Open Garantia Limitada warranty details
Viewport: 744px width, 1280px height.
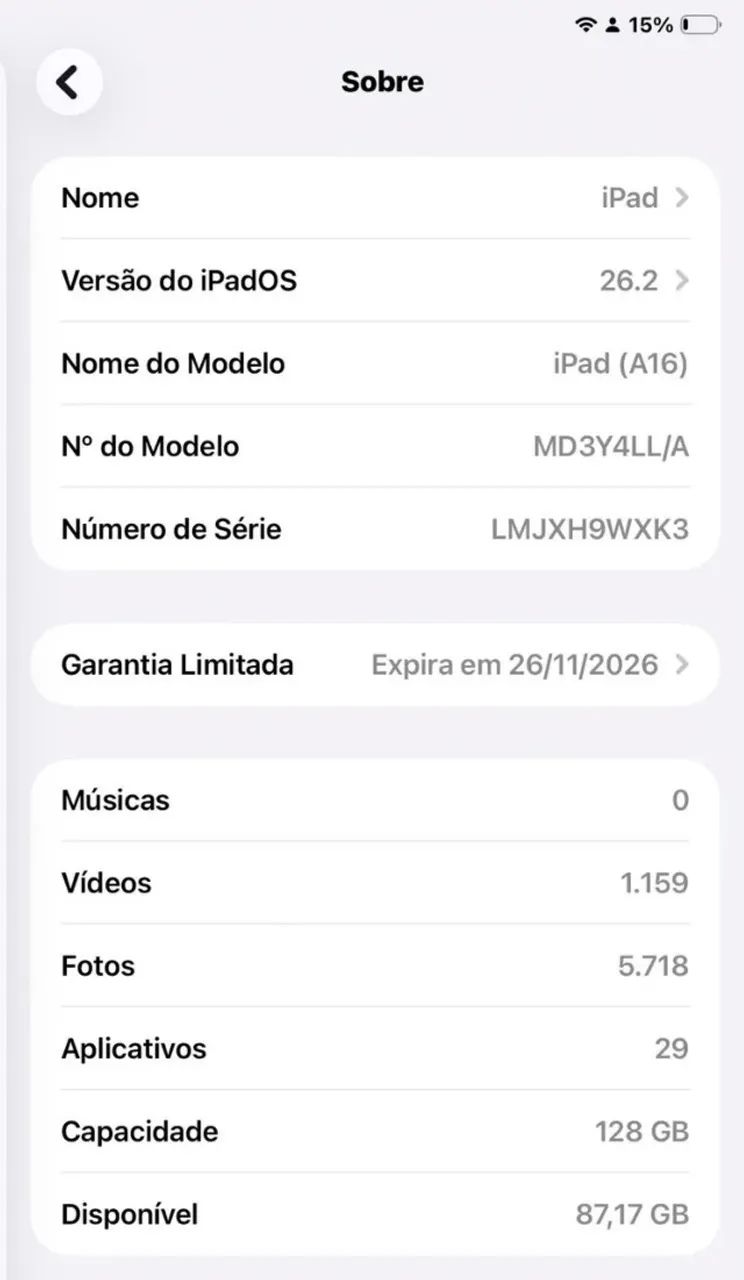pyautogui.click(x=372, y=664)
